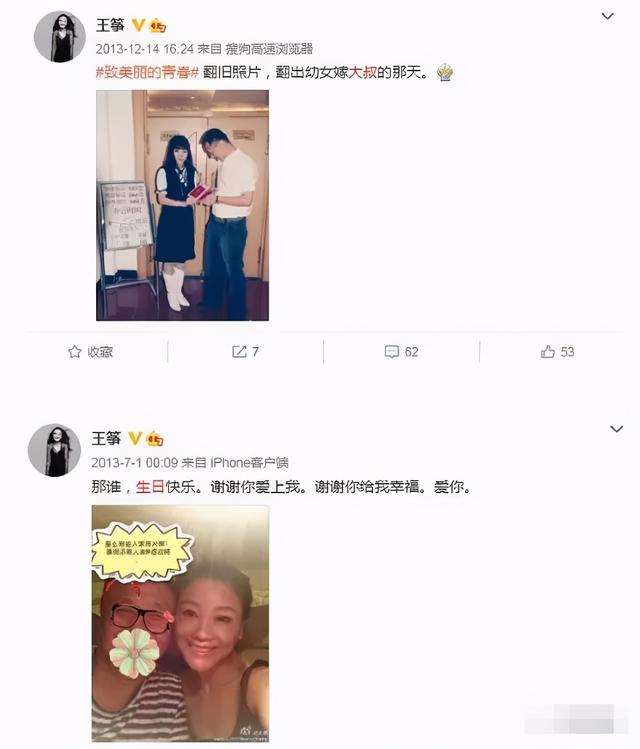Open the username 王筝 on the 2013-7-1 post
Screen dimensions: 640x749
tap(106, 438)
